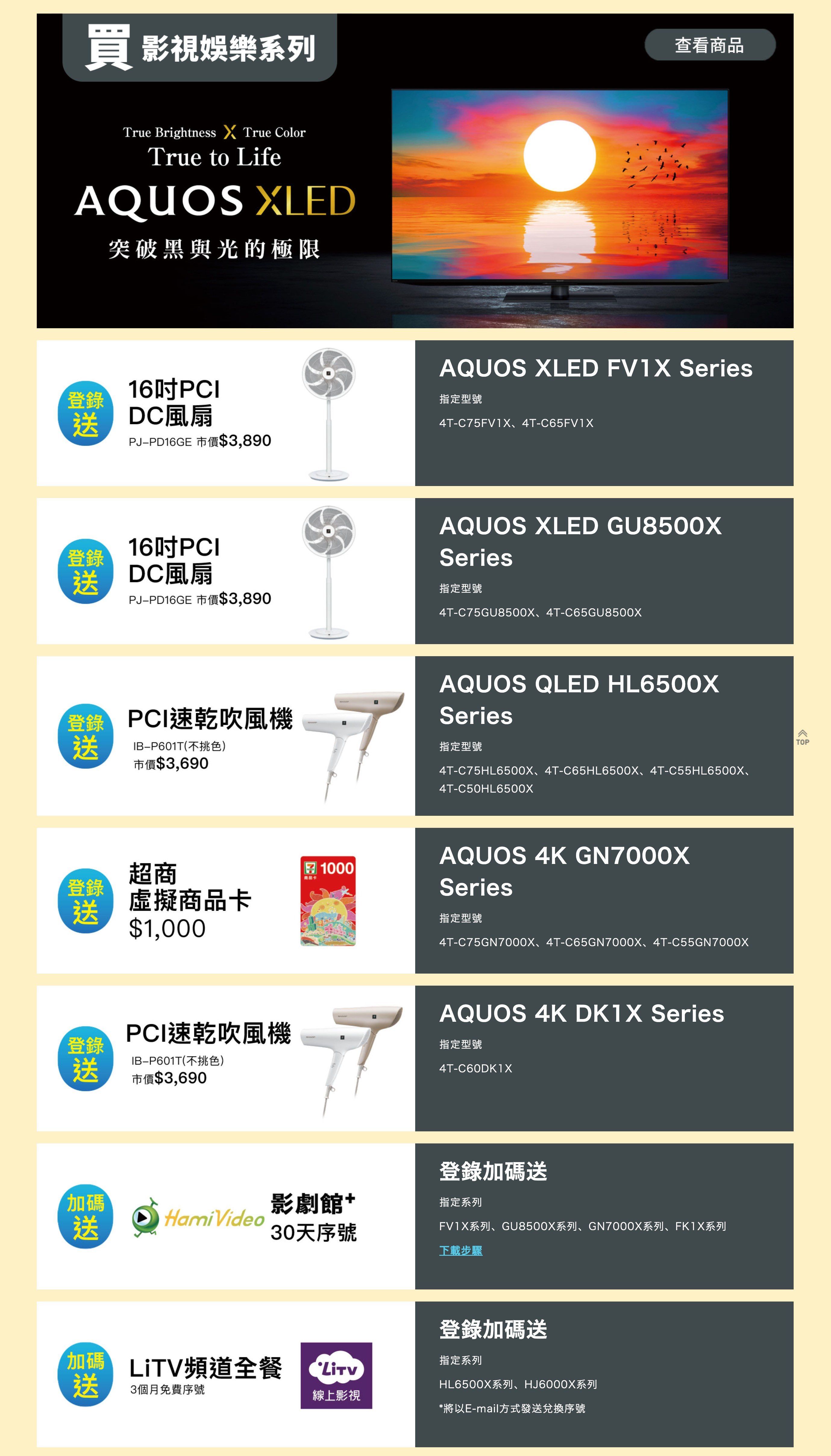The height and width of the screenshot is (1456, 831).
Task: Open the 下載步驟 link
Action: coord(461,1250)
